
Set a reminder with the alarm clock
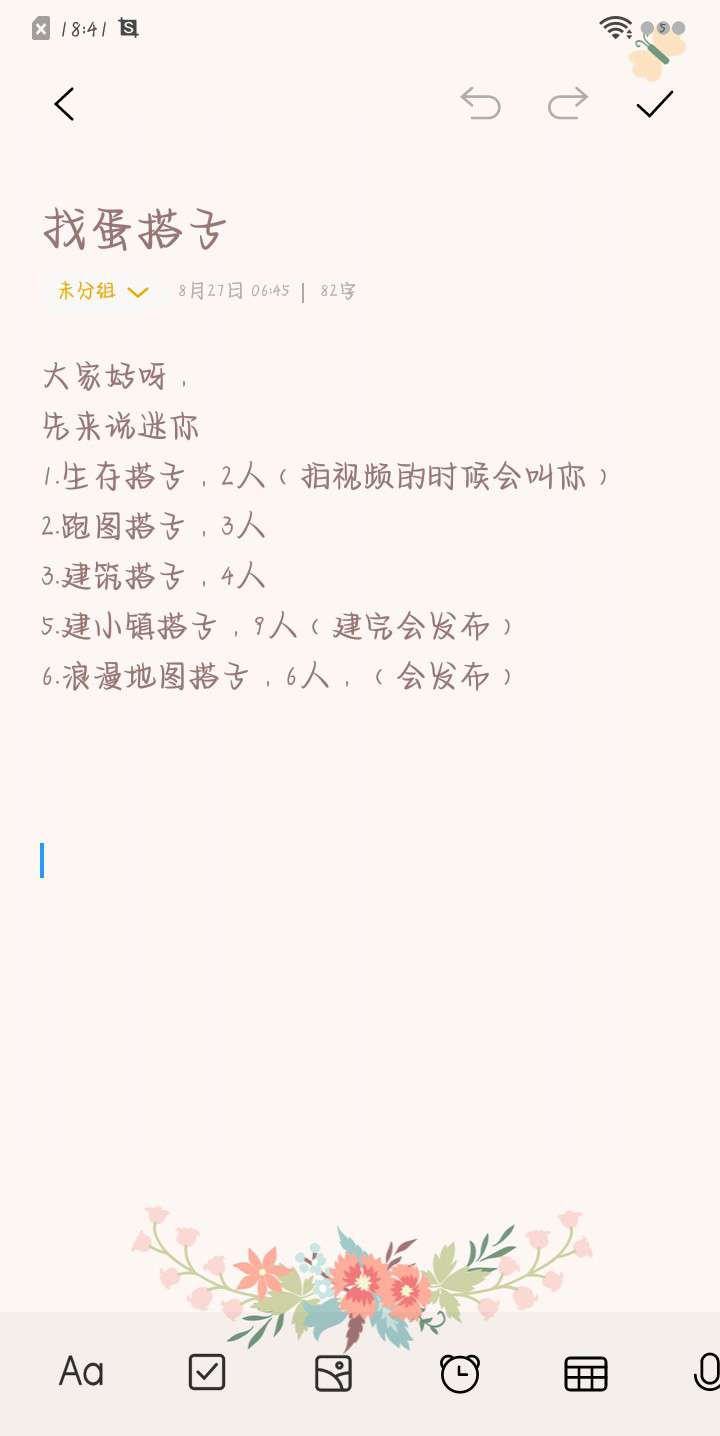tap(460, 1373)
